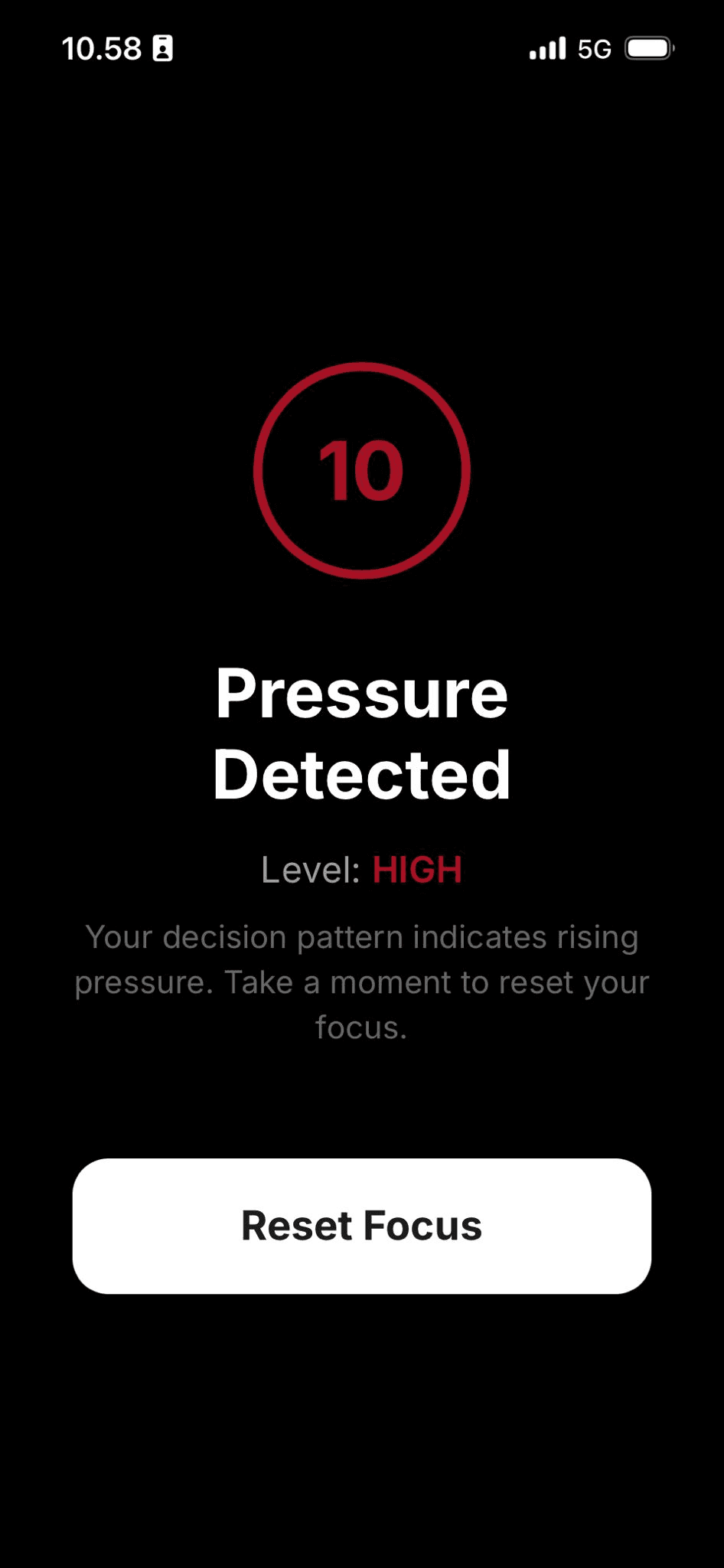Select the Level: HIGH text row
This screenshot has height=1568, width=724.
pos(361,871)
